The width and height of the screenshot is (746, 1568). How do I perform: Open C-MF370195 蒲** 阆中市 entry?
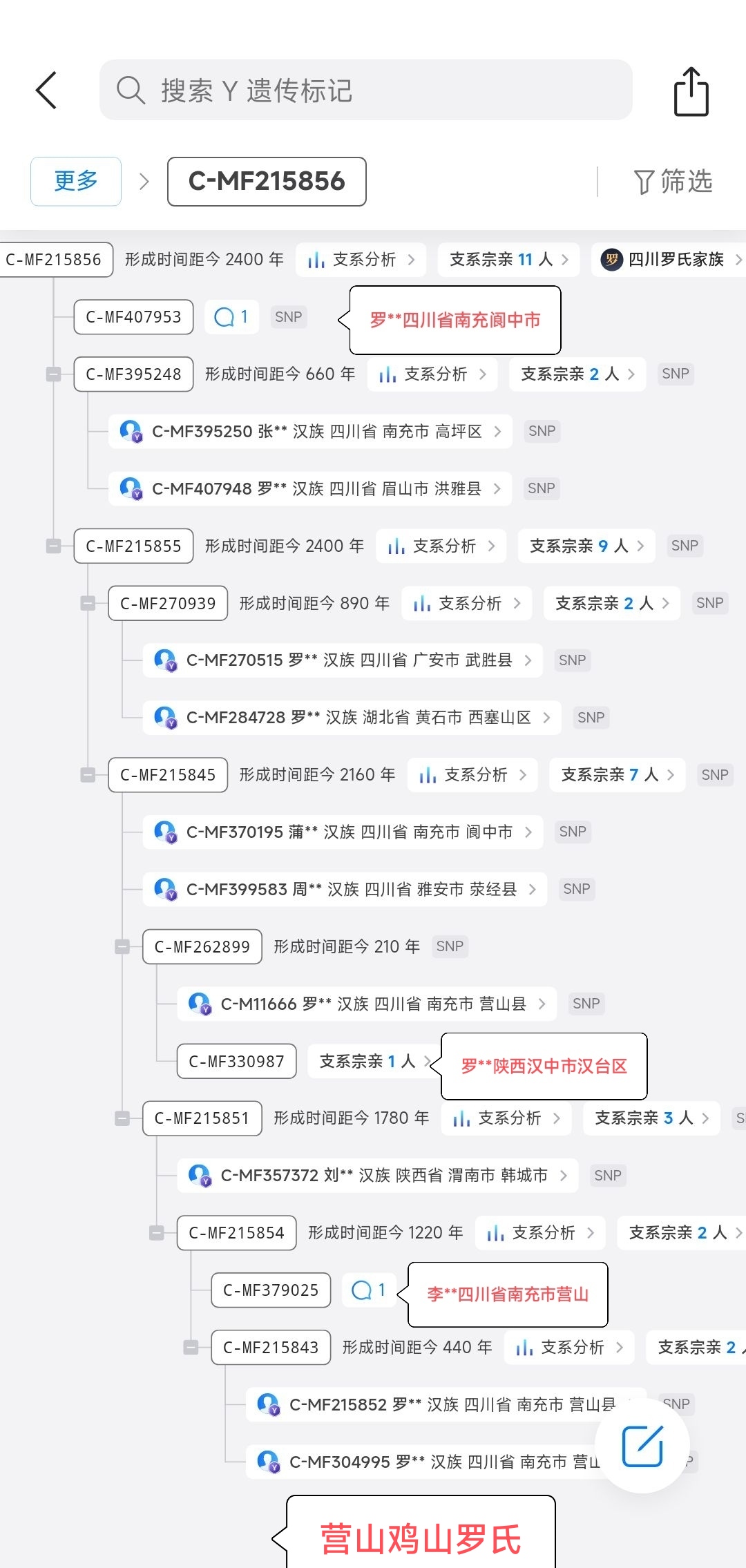click(x=343, y=832)
